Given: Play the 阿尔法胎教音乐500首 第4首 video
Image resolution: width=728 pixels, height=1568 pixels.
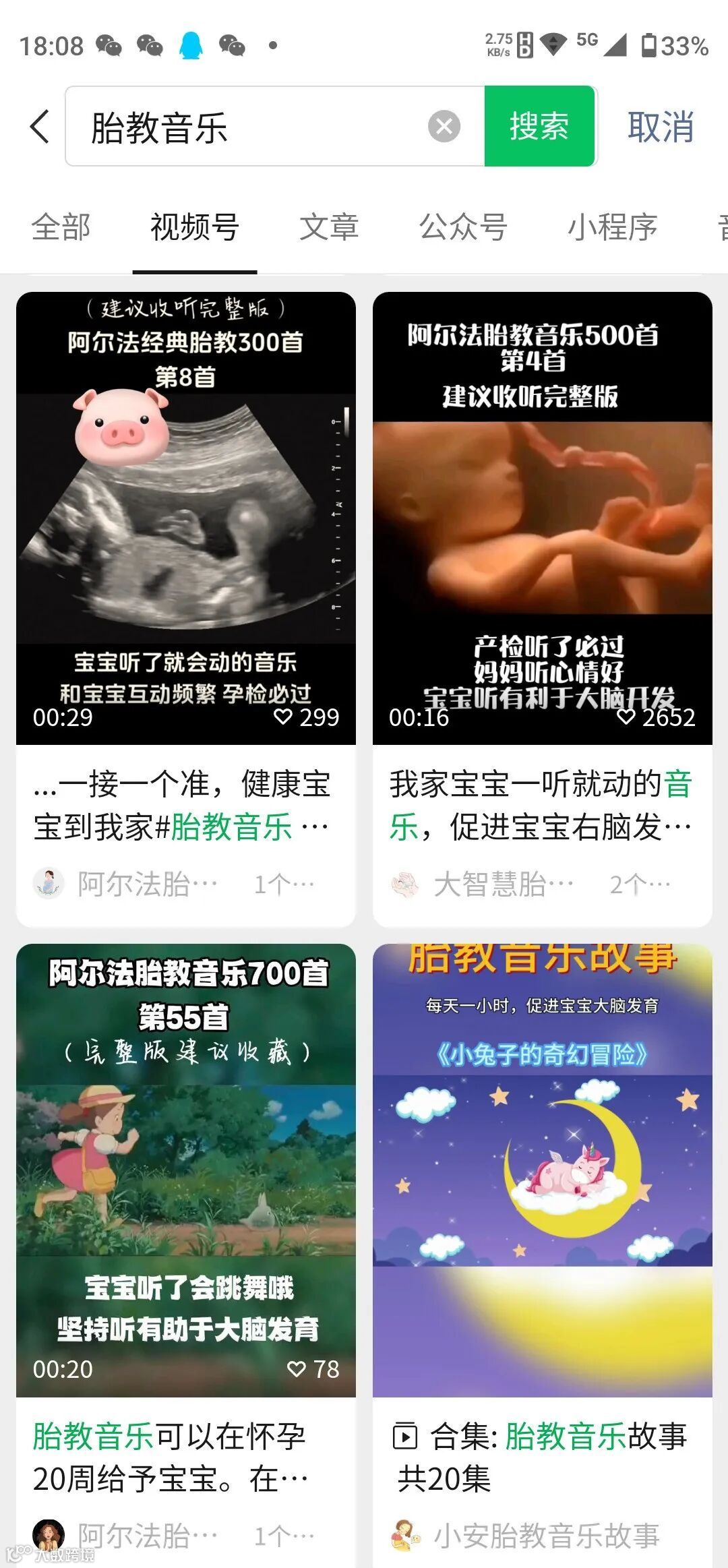Looking at the screenshot, I should click(543, 518).
